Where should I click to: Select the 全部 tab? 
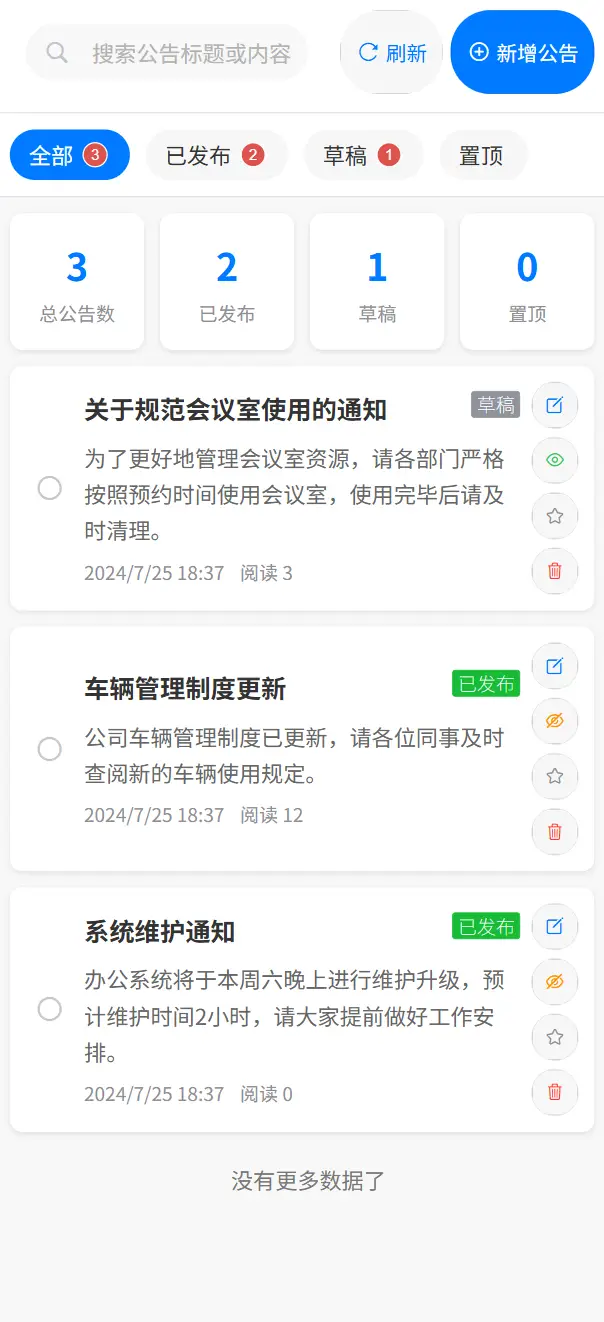(70, 155)
